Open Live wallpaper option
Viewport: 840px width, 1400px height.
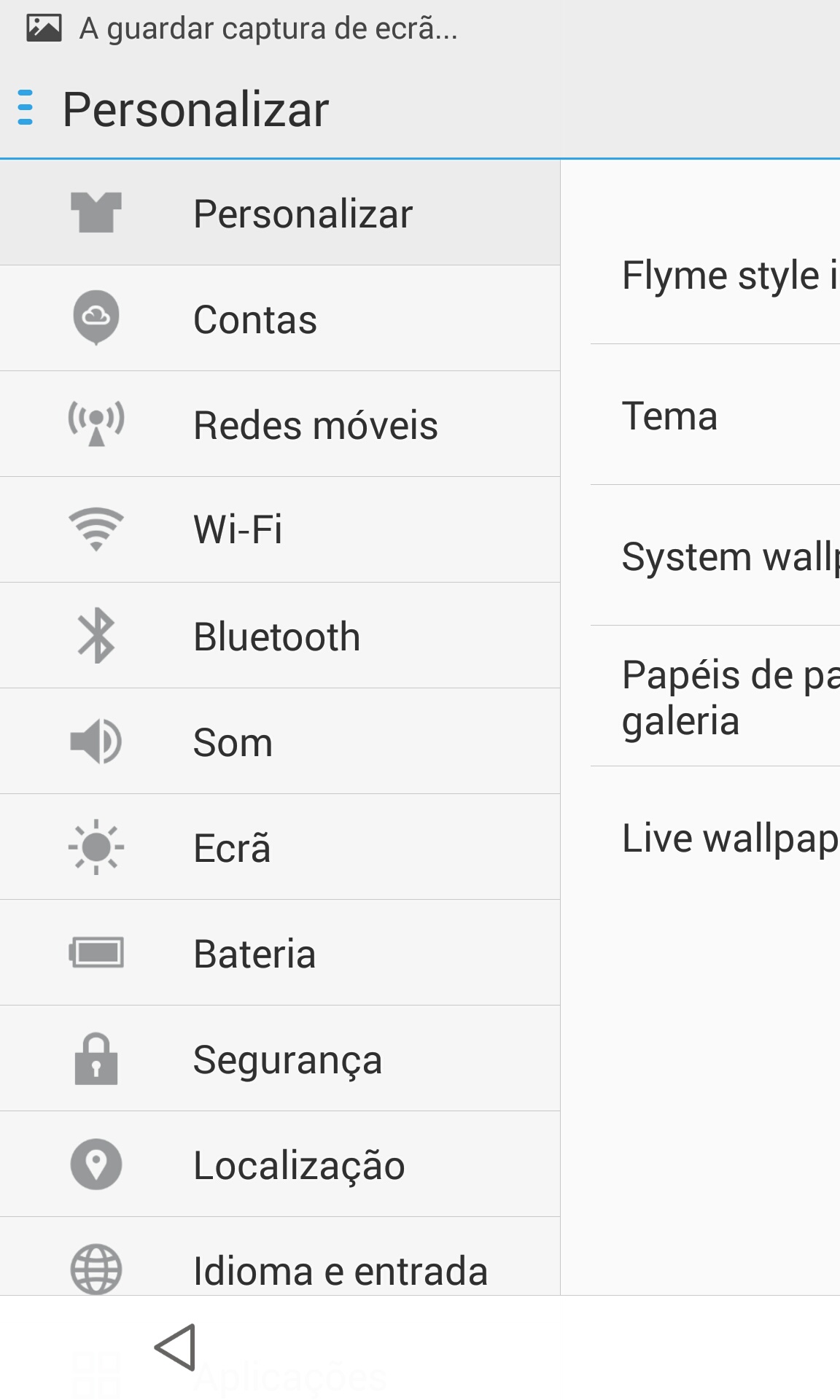pos(715,837)
